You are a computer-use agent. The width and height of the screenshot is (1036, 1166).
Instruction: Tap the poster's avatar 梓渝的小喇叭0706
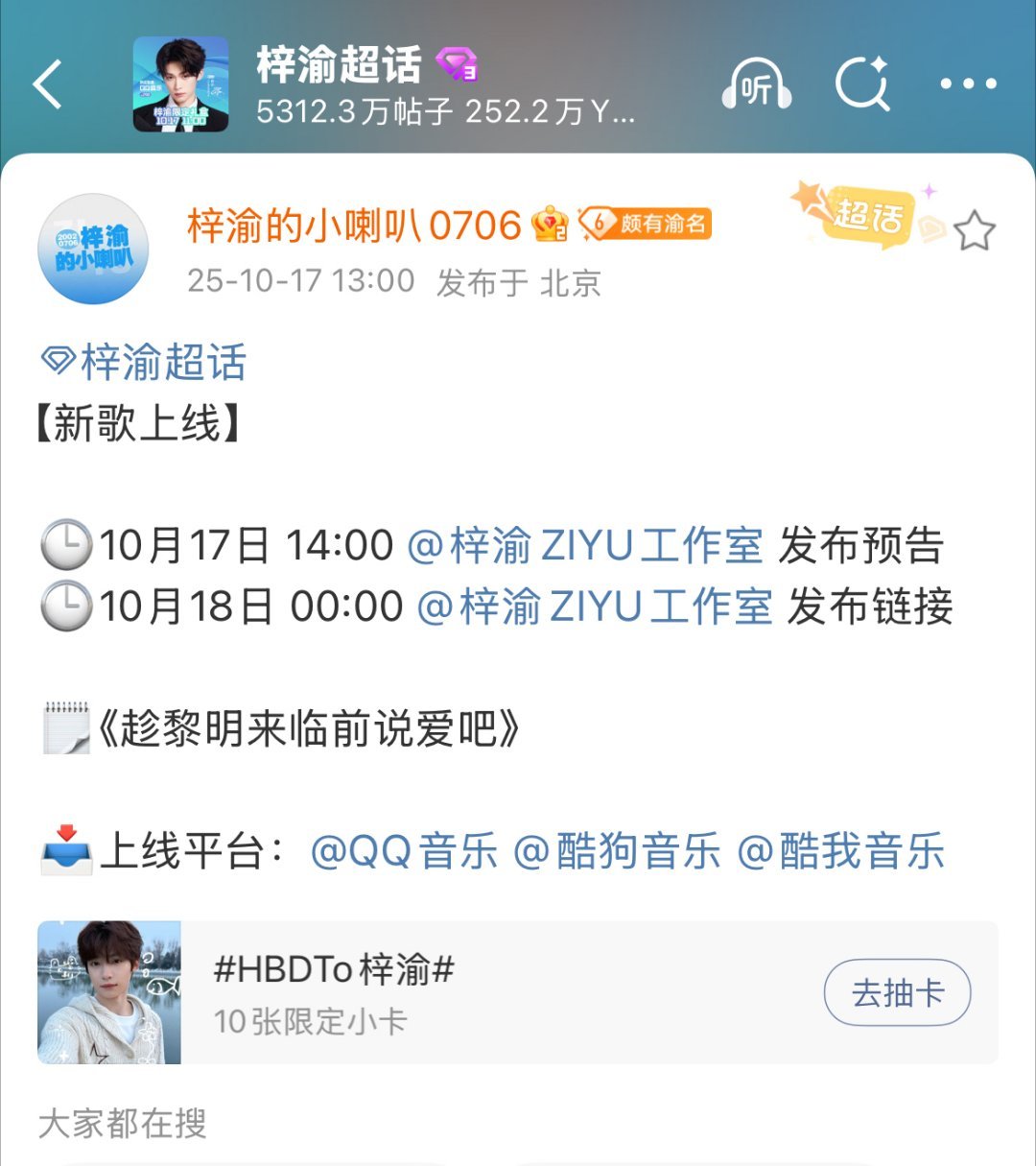pyautogui.click(x=92, y=248)
